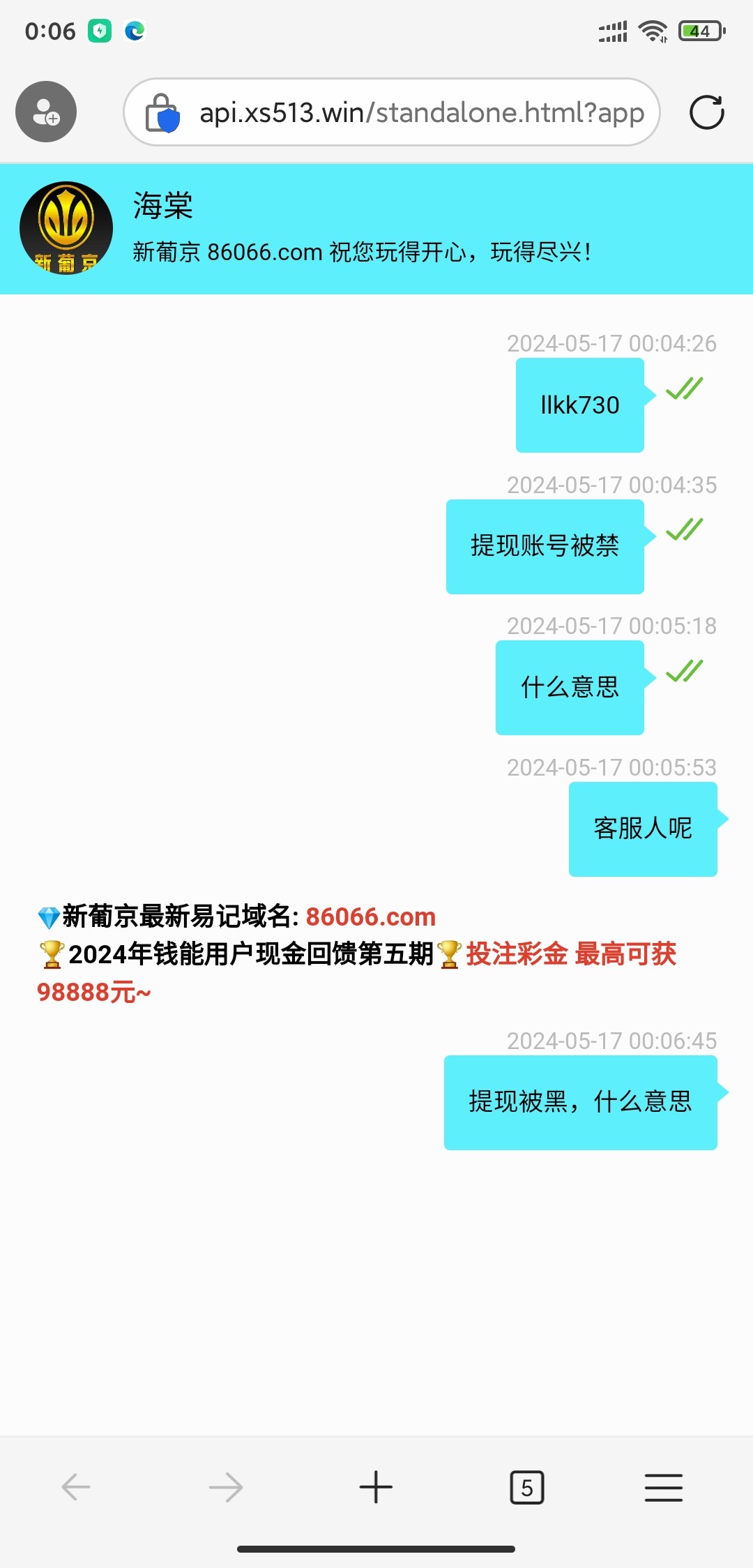Select the new tab plus icon
This screenshot has height=1568, width=753.
click(376, 1486)
